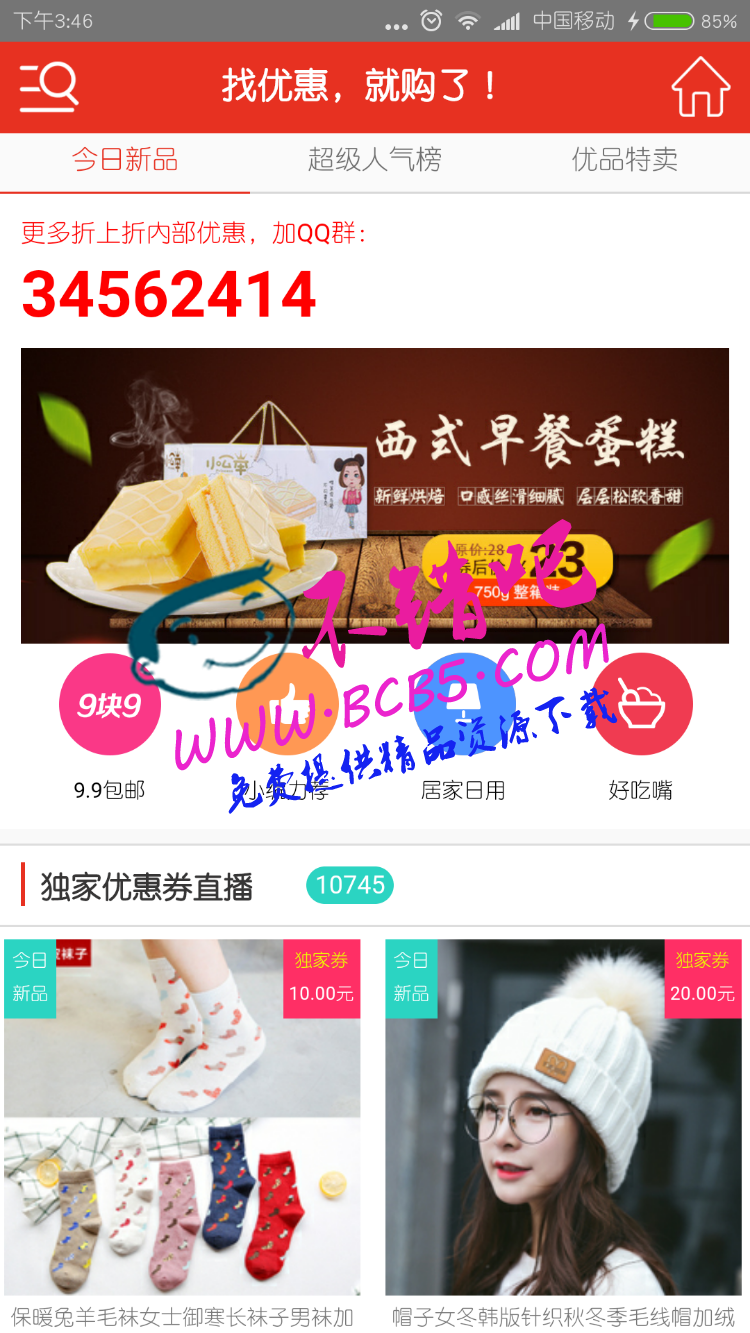This screenshot has width=750, height=1333.
Task: Go to the home page icon
Action: [700, 87]
